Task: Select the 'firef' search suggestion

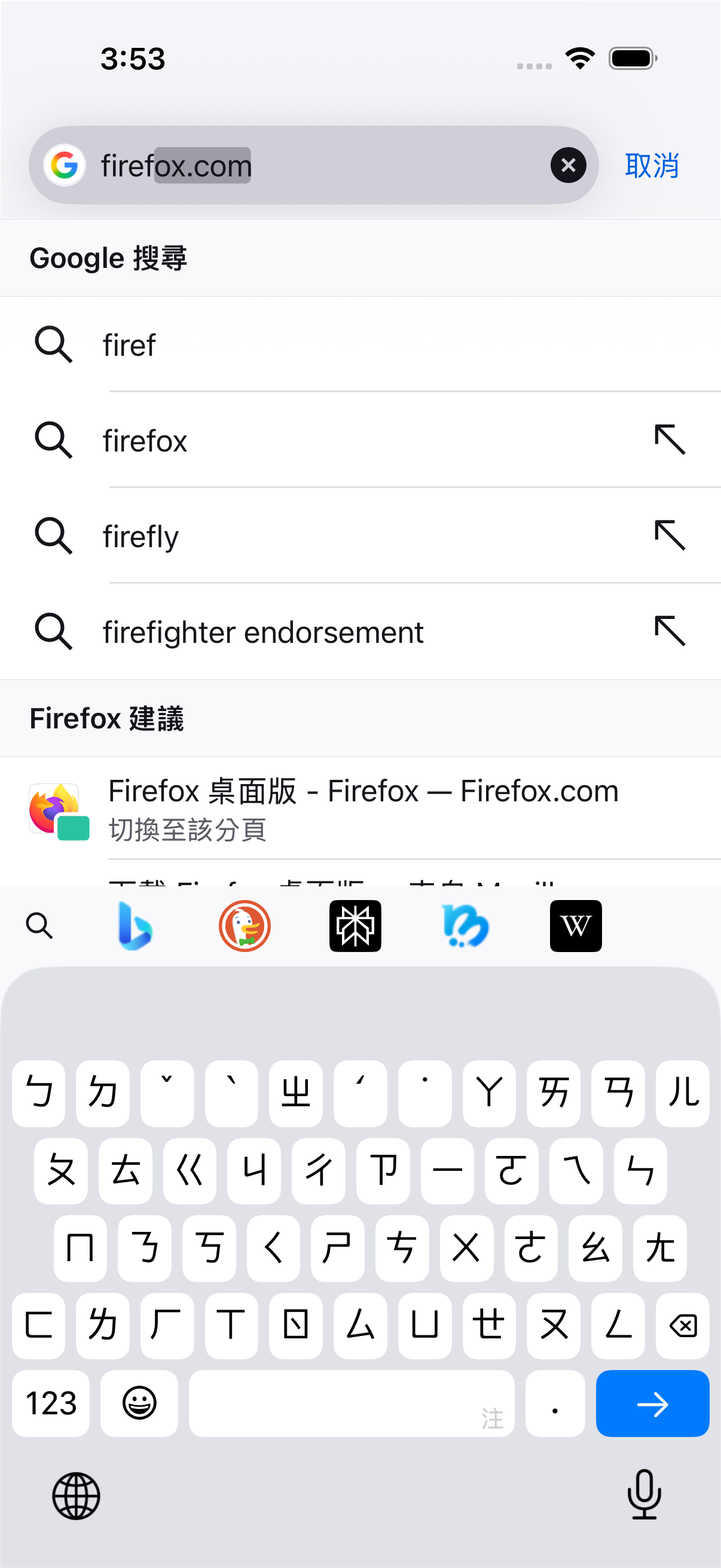Action: (360, 344)
